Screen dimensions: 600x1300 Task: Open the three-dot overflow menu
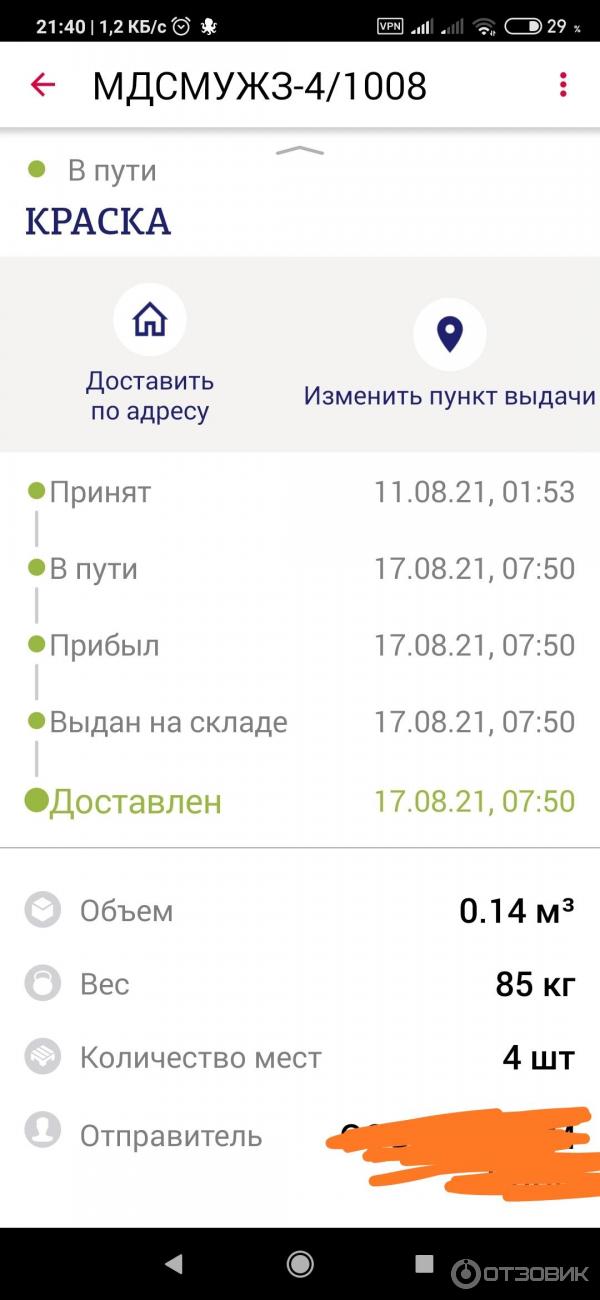coord(563,85)
